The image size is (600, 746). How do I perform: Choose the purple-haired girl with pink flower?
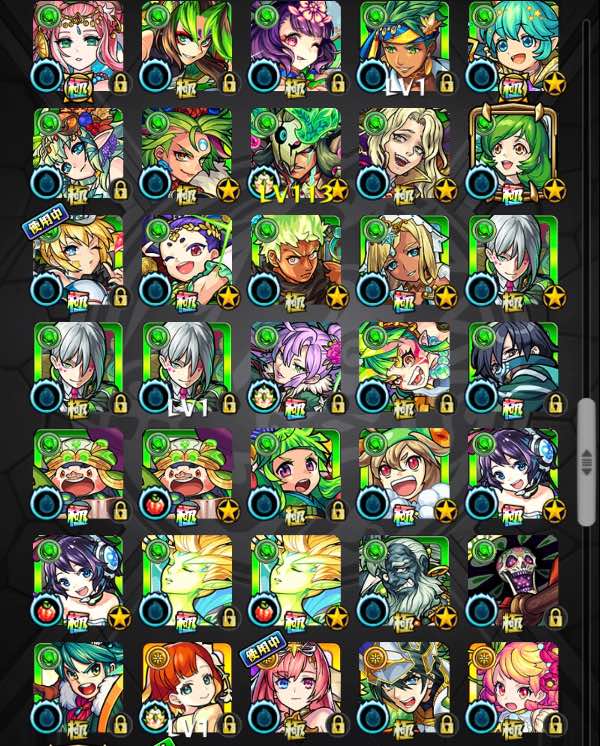click(x=295, y=48)
